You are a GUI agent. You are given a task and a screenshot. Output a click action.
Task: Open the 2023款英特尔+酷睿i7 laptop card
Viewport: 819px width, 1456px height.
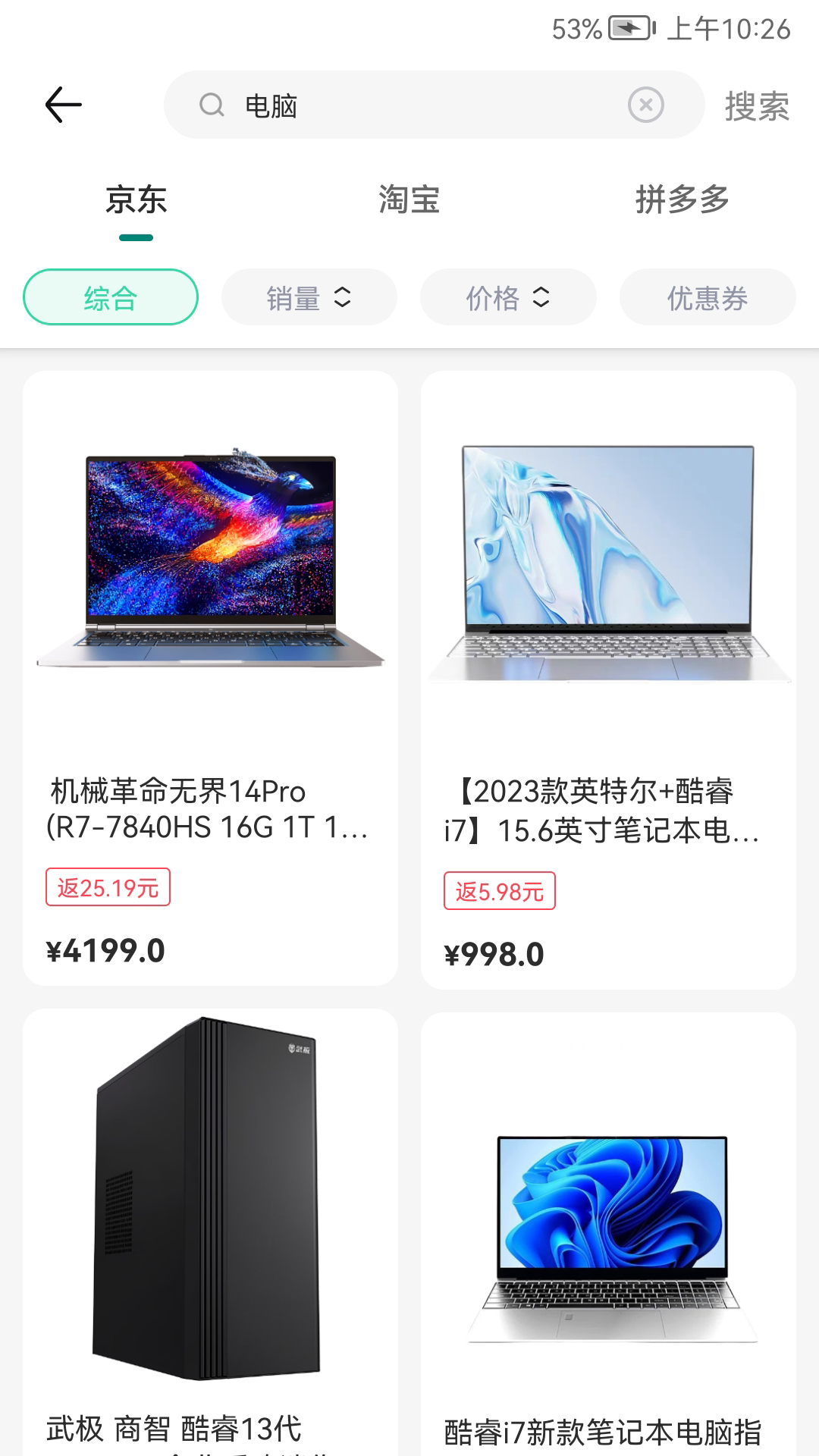coord(608,679)
